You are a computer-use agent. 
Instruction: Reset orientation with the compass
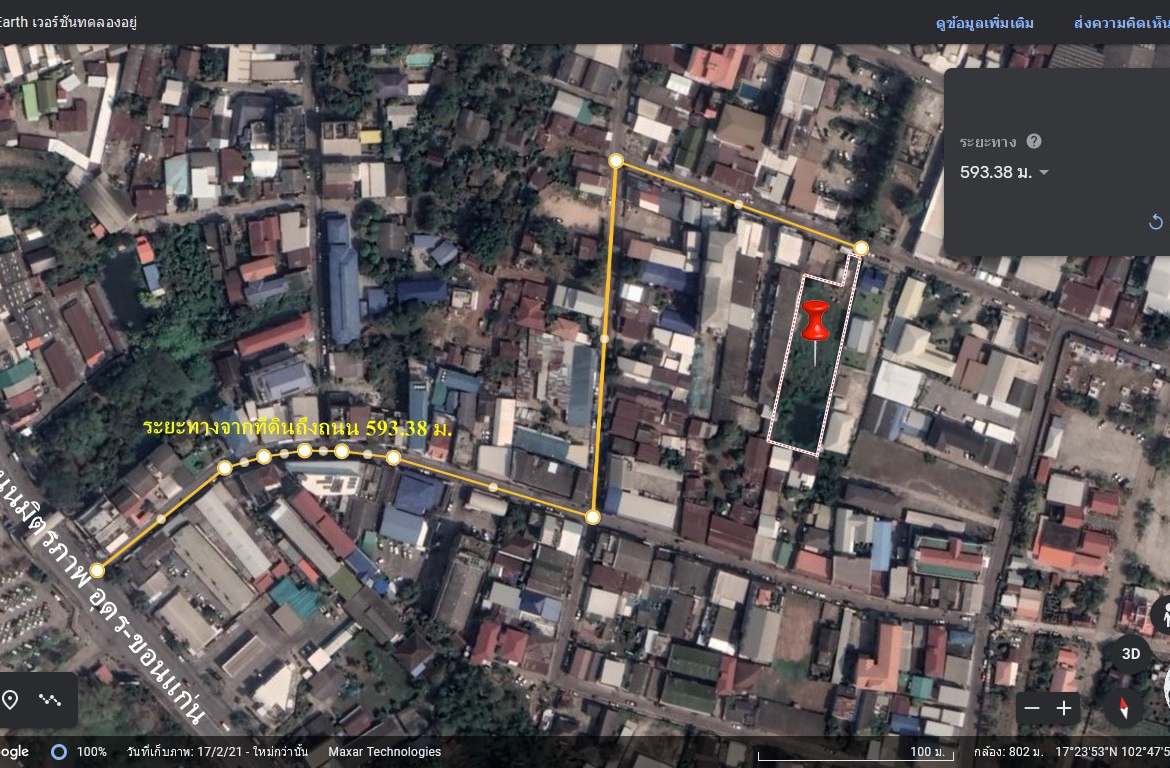pos(1124,708)
